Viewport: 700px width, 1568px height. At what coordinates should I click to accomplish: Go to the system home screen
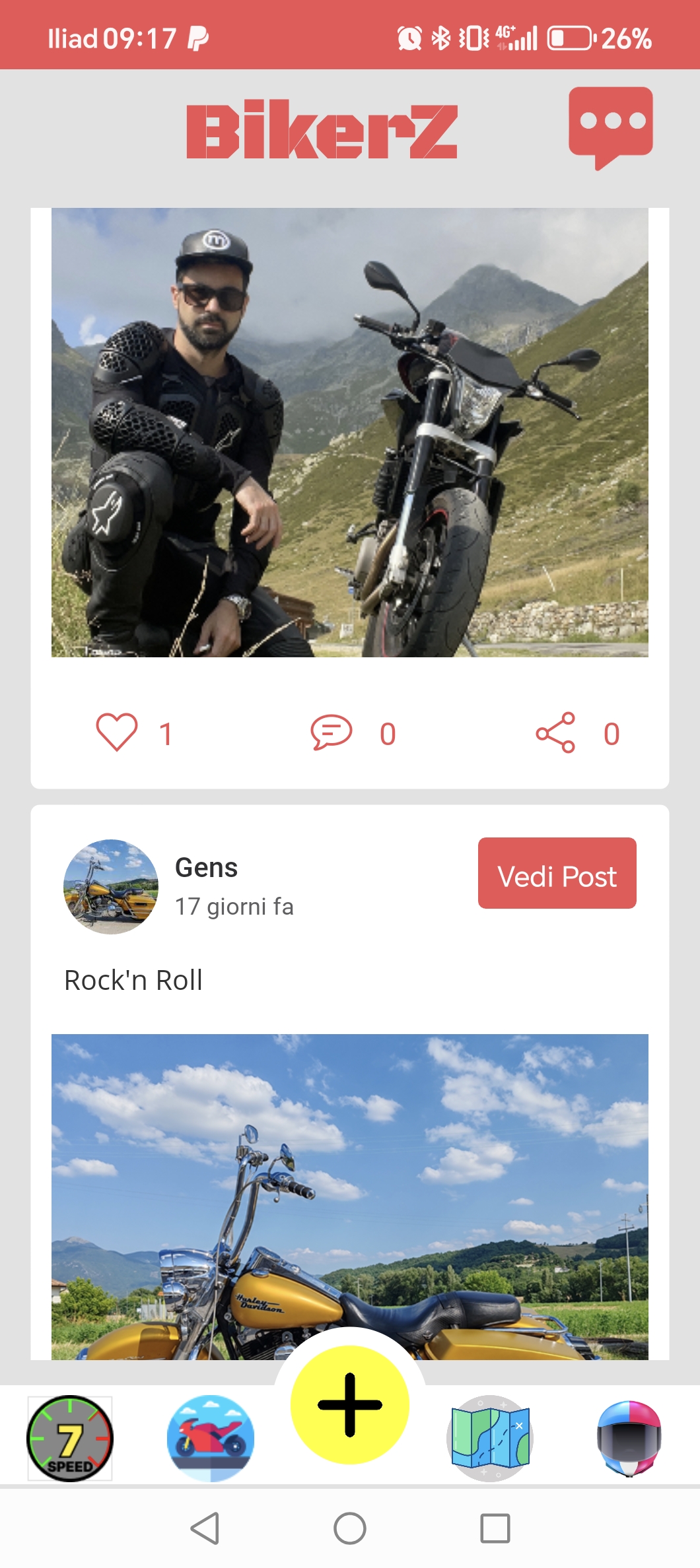click(x=350, y=1528)
